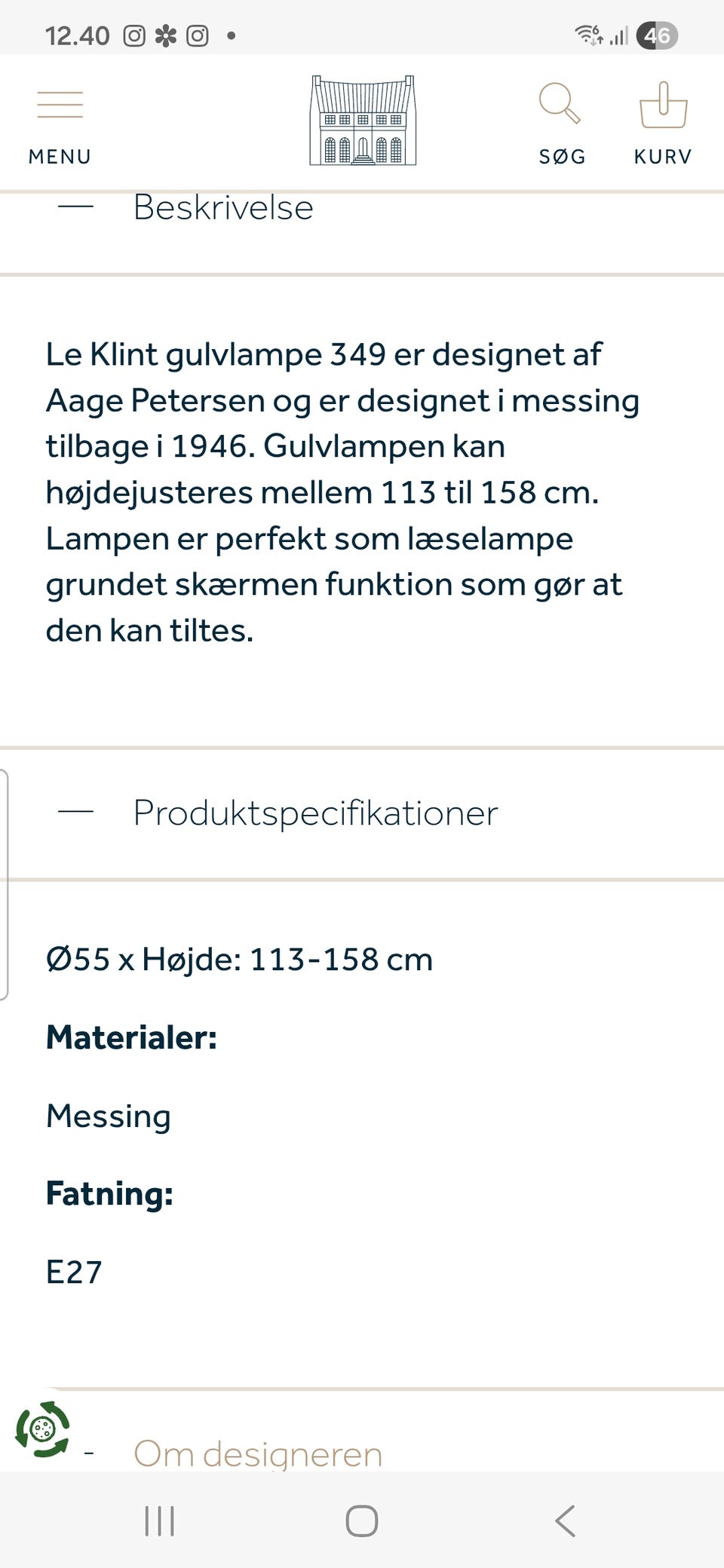Tap the SØG search link
Image resolution: width=724 pixels, height=1568 pixels.
tap(561, 156)
